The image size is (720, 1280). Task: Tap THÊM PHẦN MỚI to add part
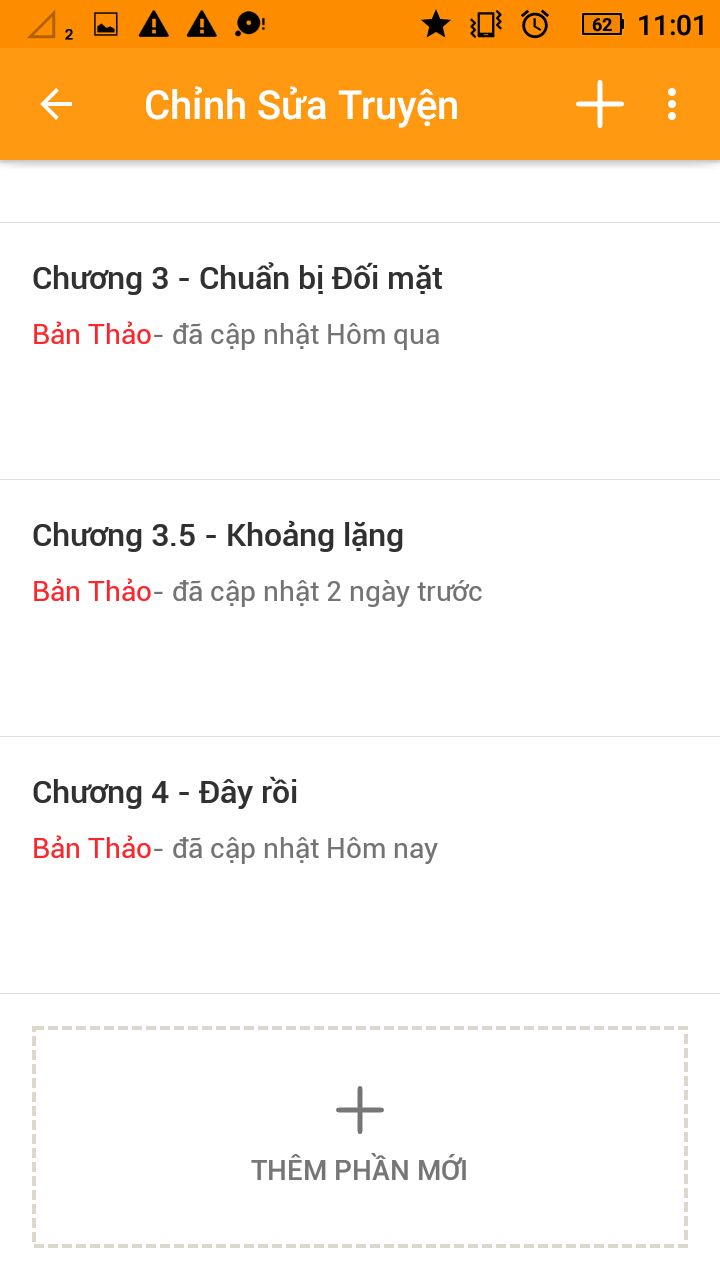360,1137
